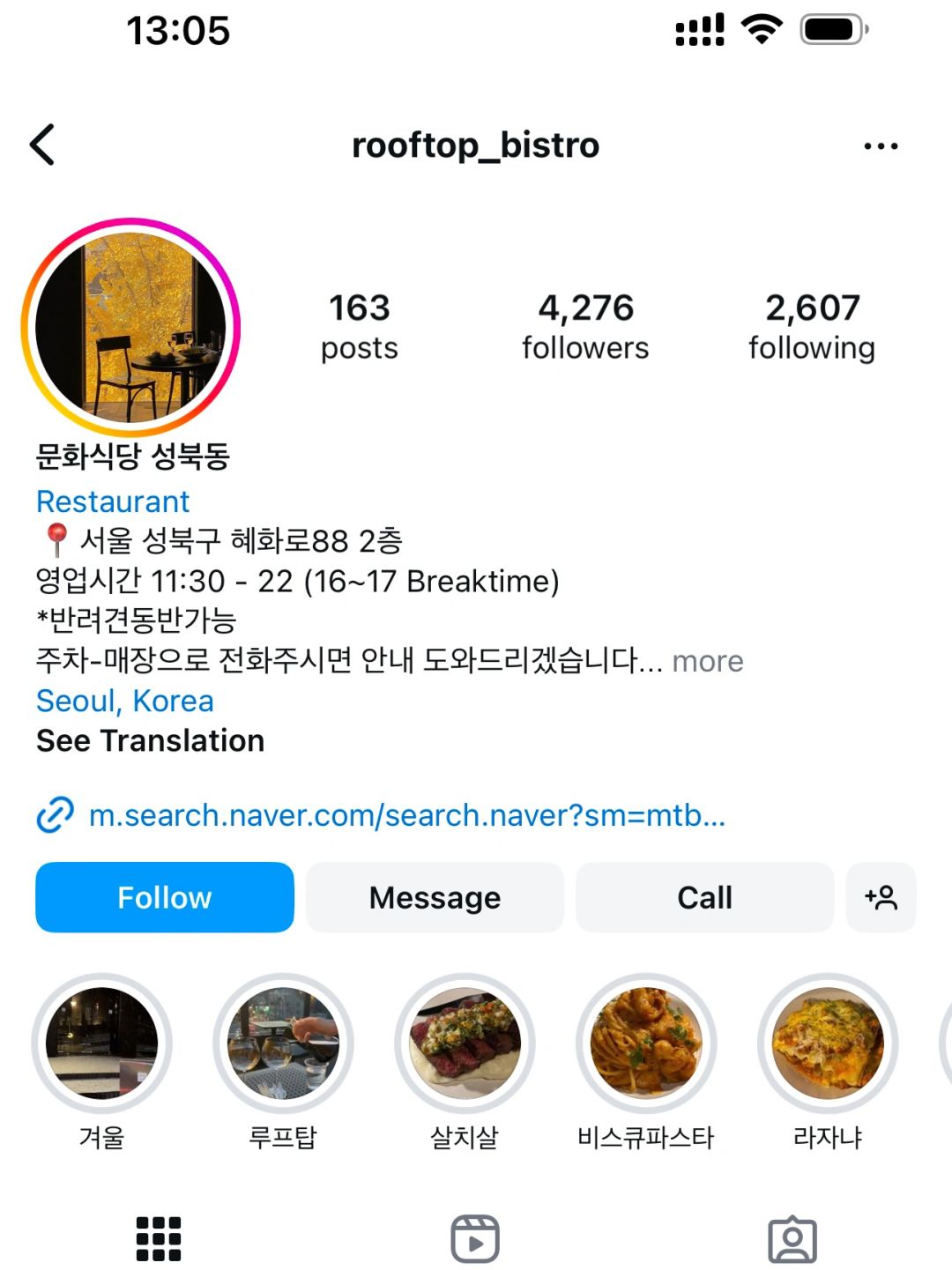Open the 2,607 following list
The width and height of the screenshot is (952, 1270).
pyautogui.click(x=812, y=327)
